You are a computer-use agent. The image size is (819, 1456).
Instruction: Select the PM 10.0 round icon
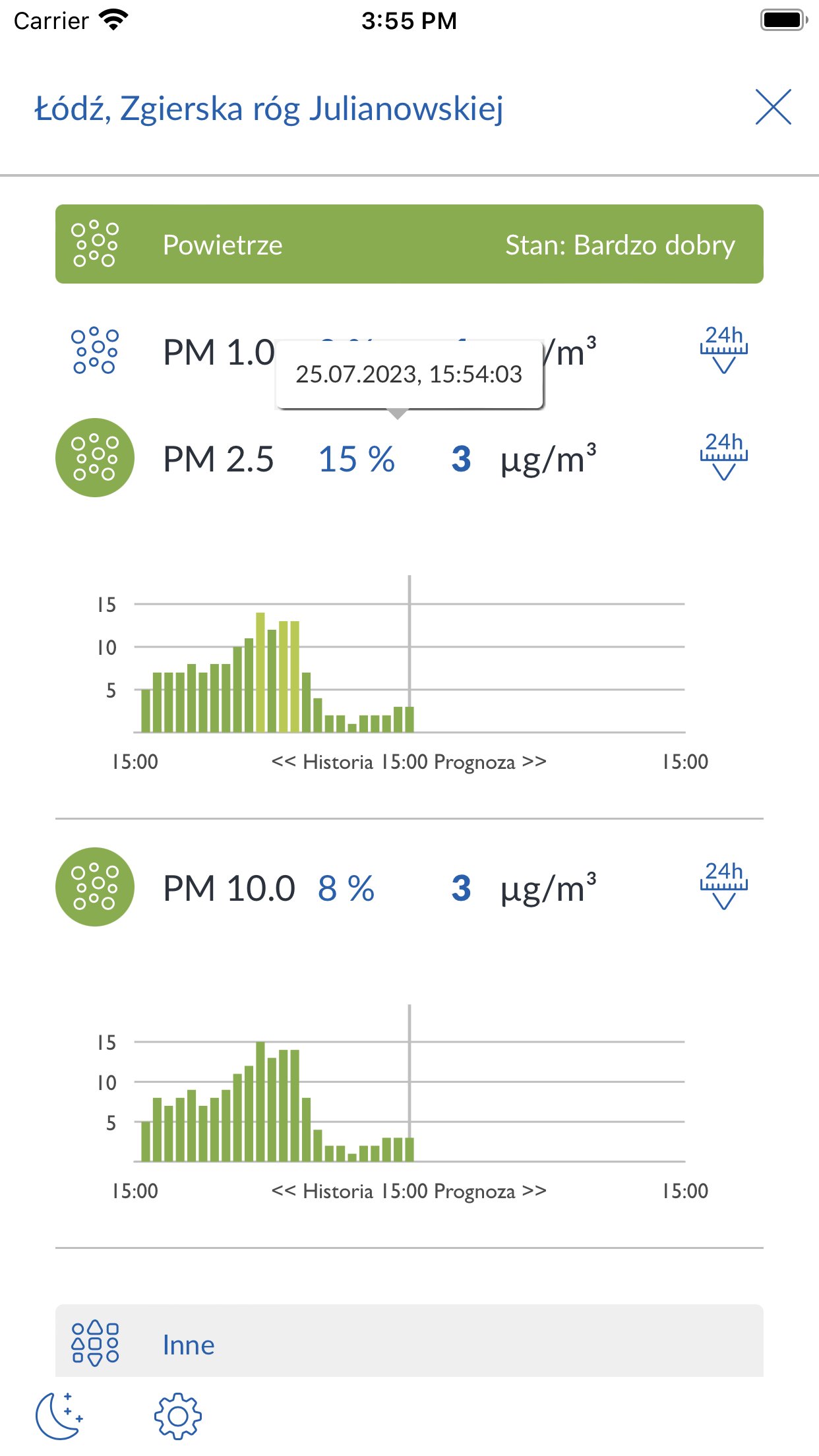coord(95,887)
